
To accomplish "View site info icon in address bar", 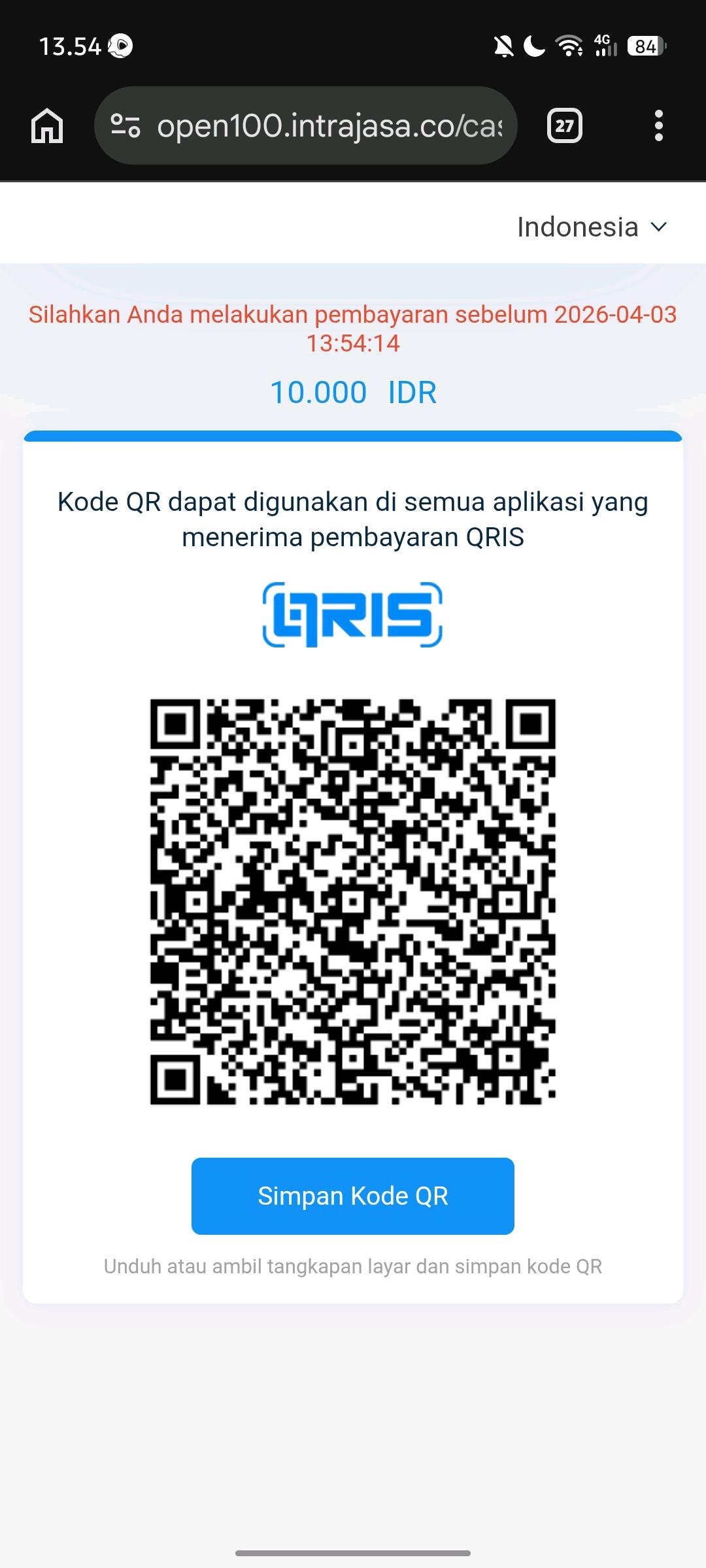I will [126, 125].
